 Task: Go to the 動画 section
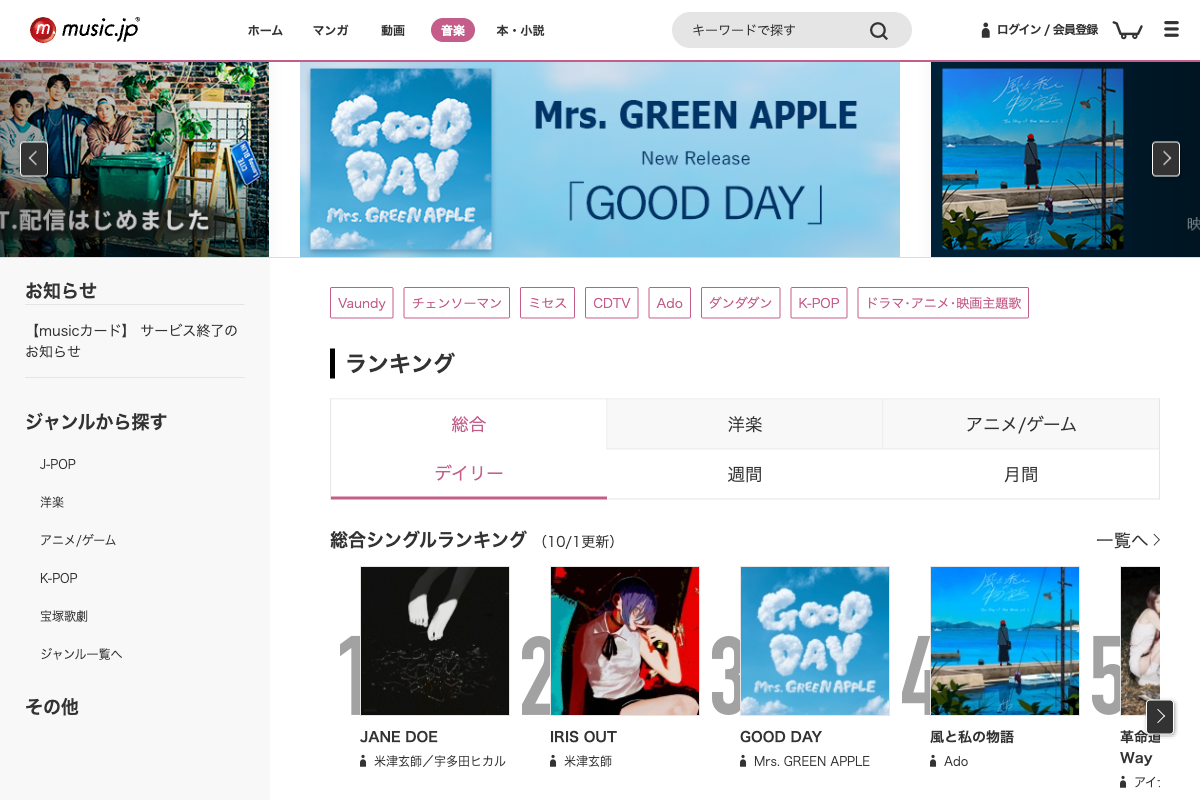(393, 31)
